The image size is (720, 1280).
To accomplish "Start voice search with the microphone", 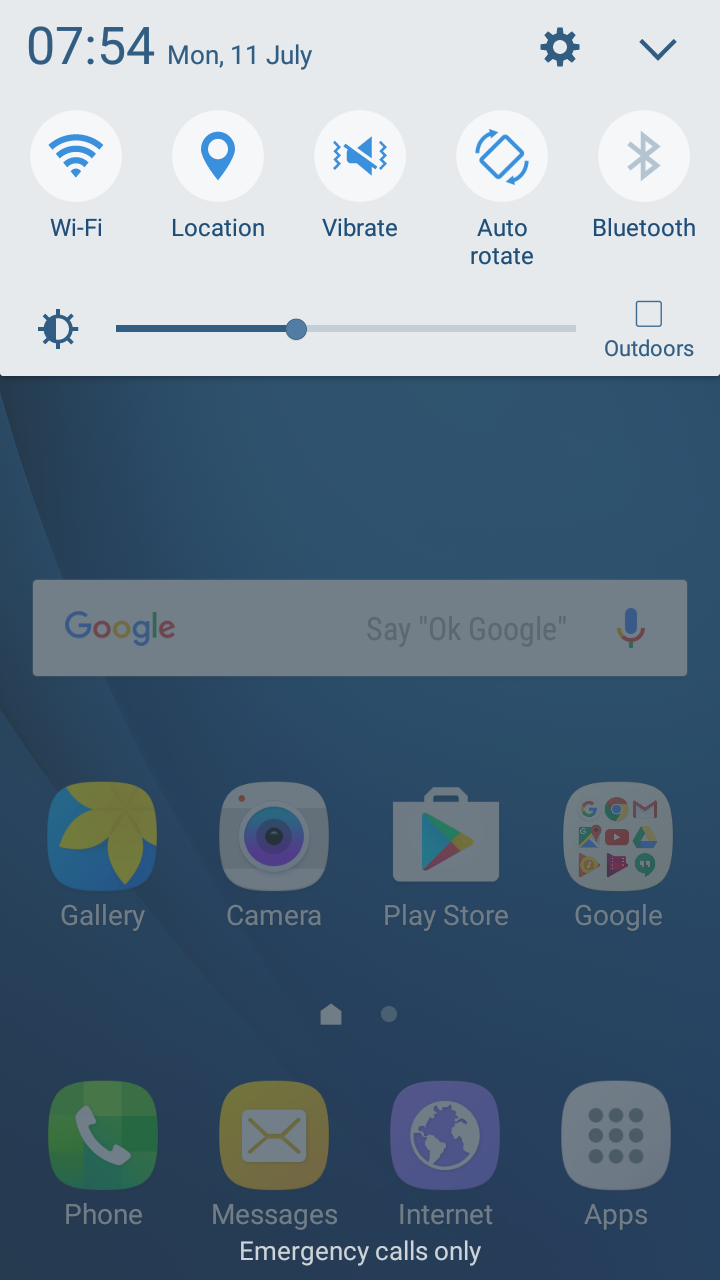I will (630, 628).
